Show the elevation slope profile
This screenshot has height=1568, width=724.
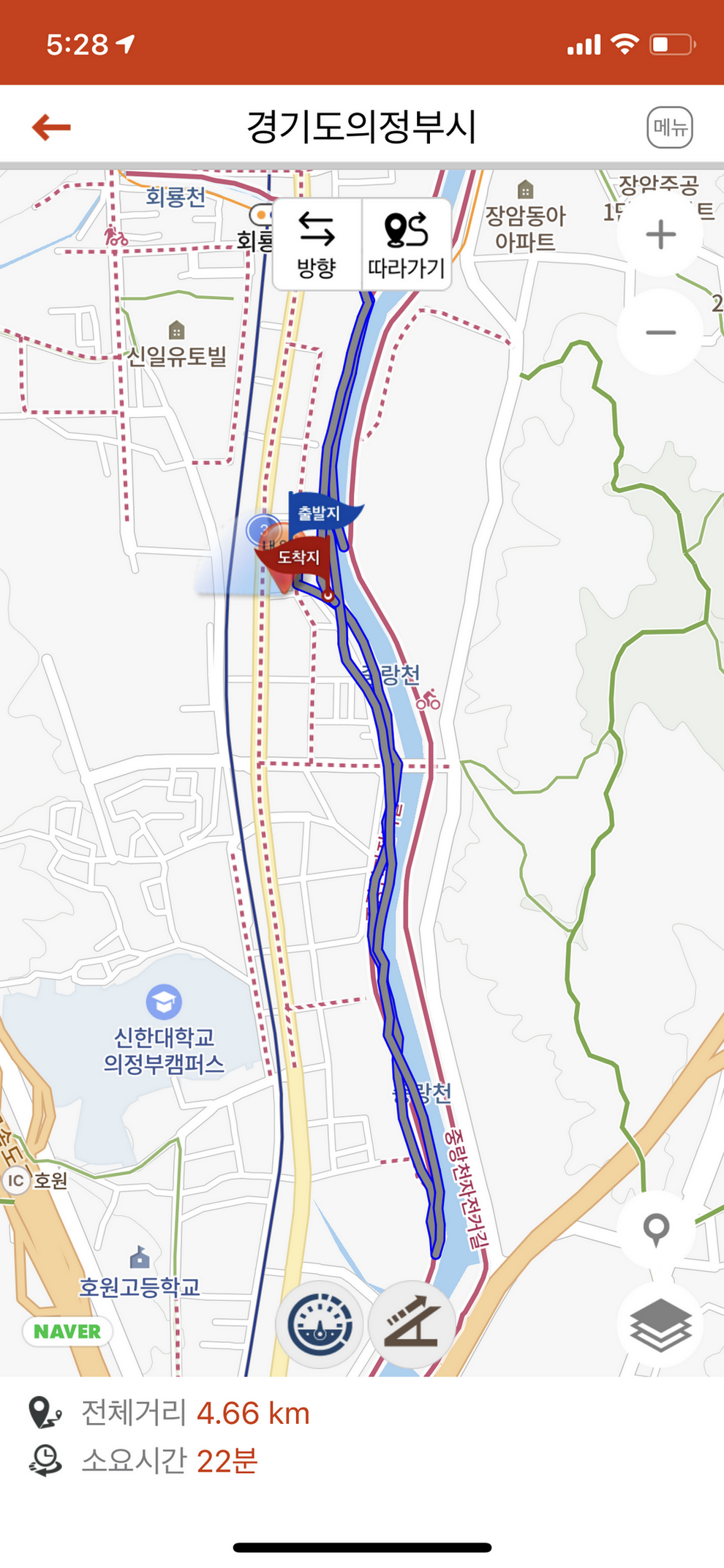point(412,1324)
